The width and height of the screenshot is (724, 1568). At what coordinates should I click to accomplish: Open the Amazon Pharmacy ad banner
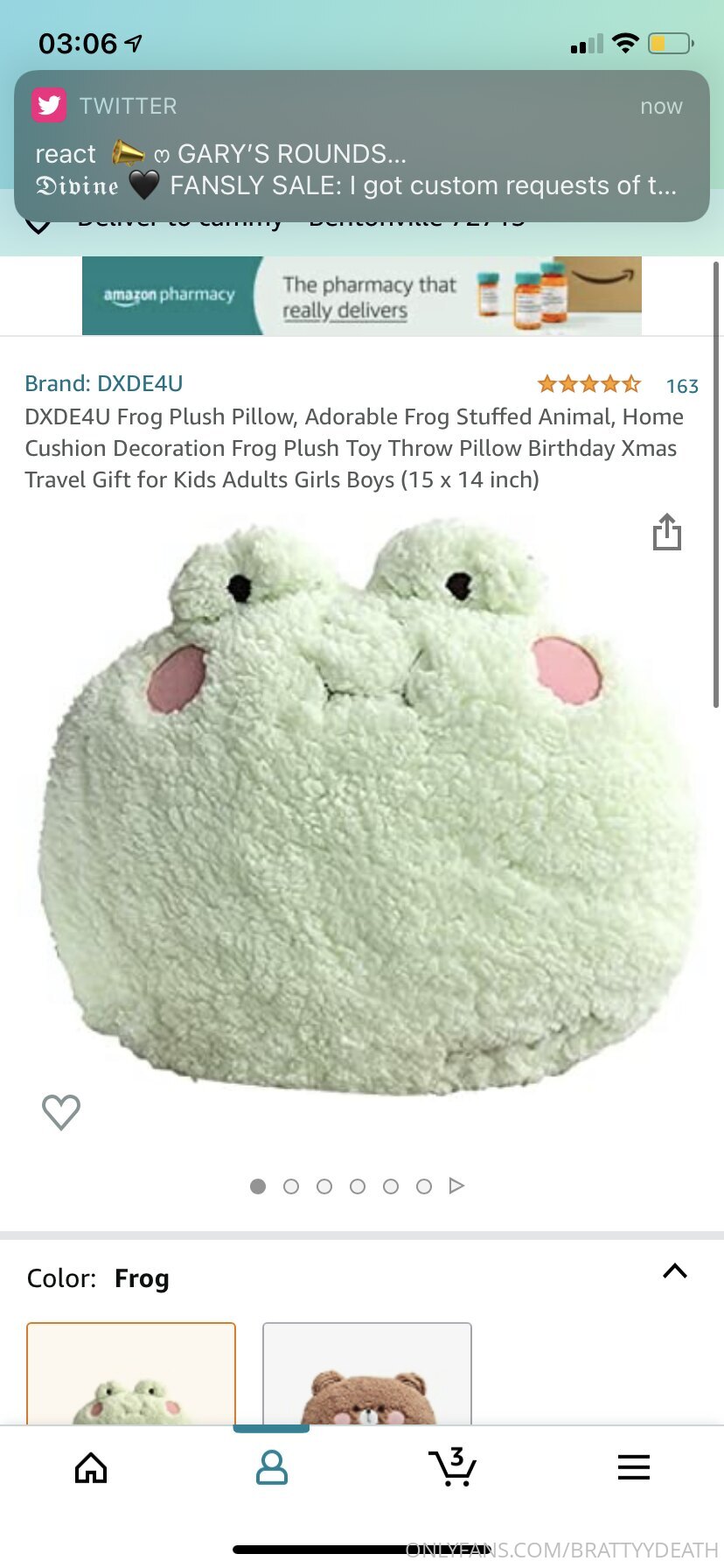pyautogui.click(x=361, y=296)
